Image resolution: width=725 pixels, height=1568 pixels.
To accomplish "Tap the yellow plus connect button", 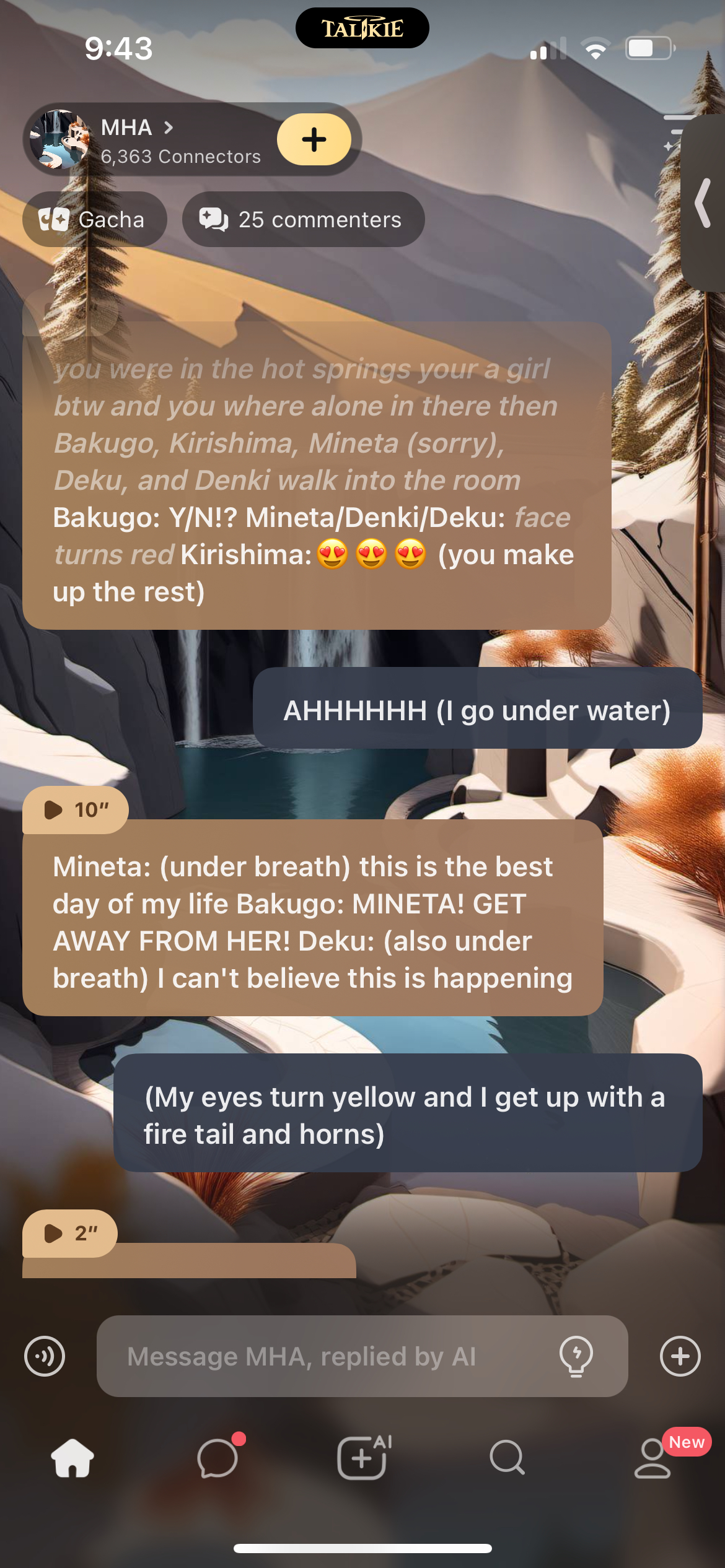I will coord(314,139).
